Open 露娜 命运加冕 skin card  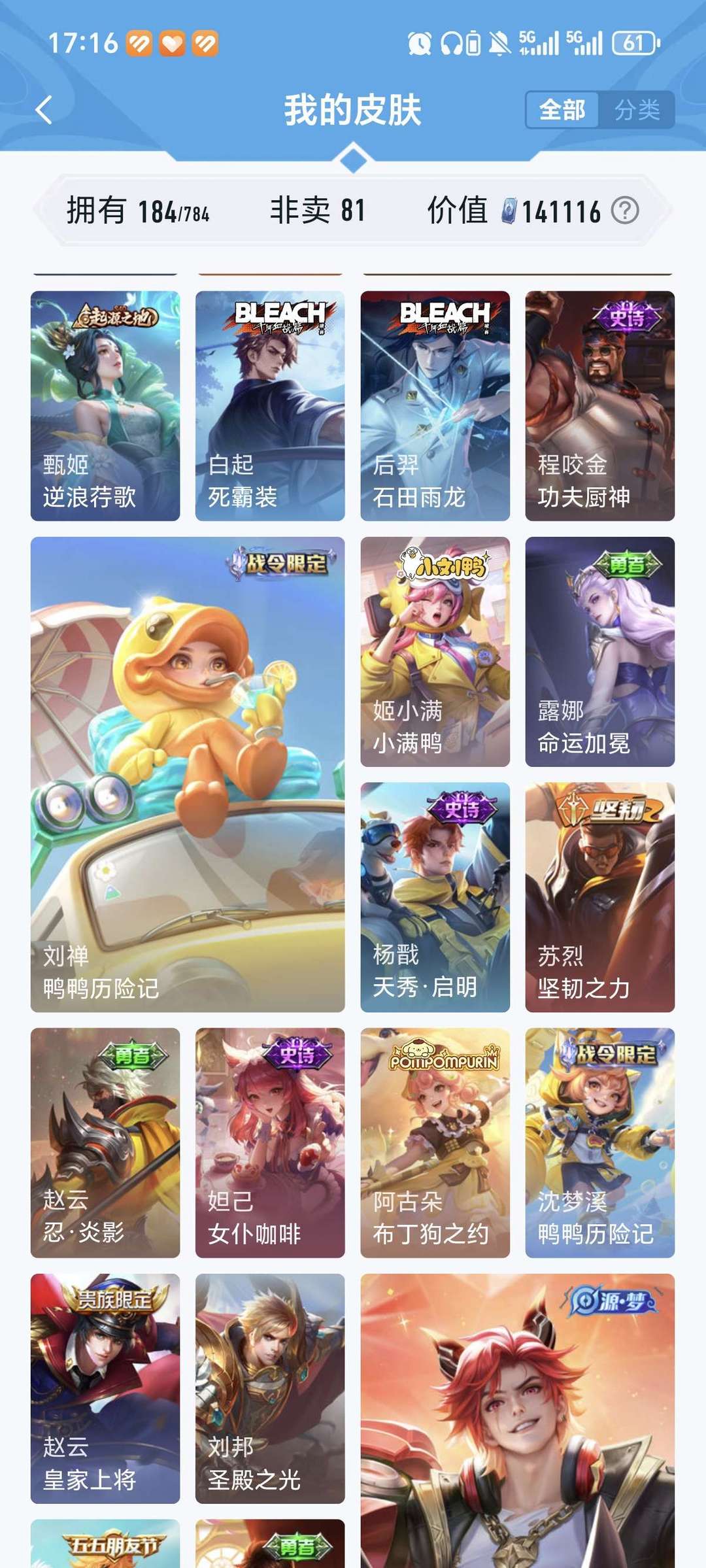pyautogui.click(x=599, y=651)
